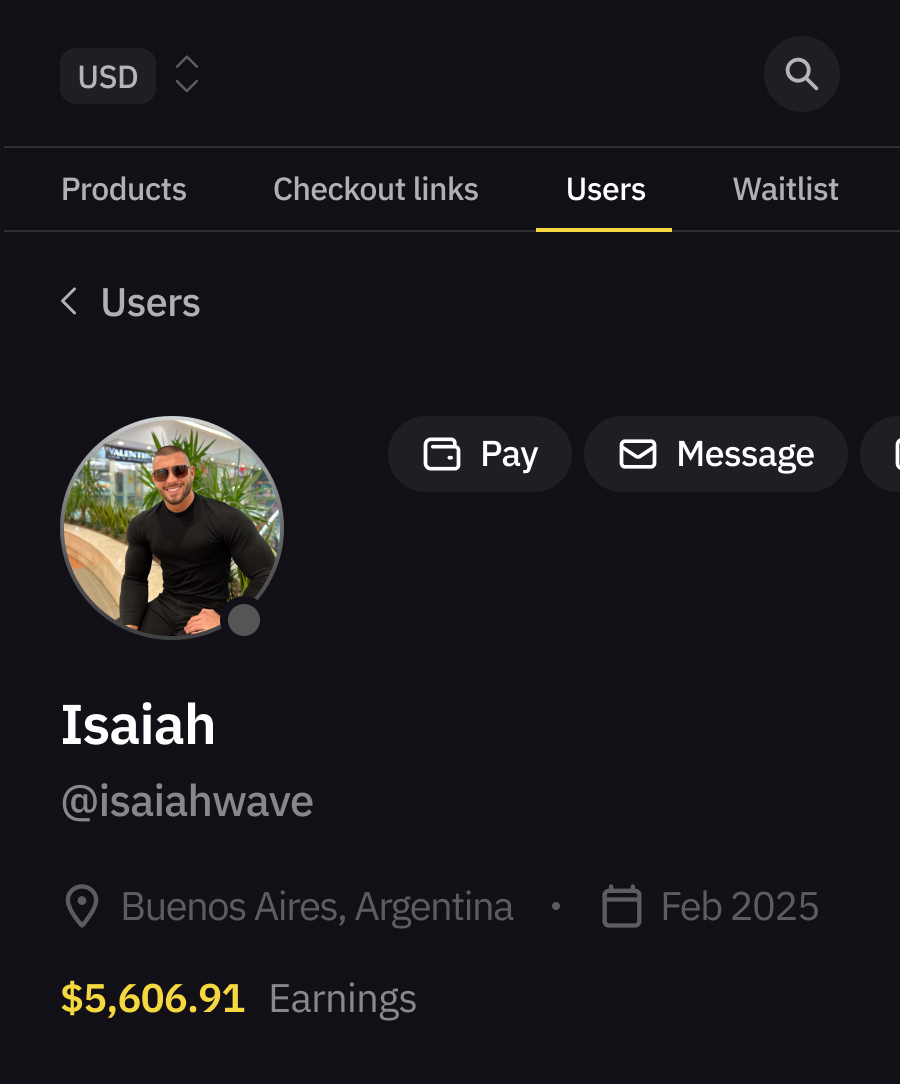Open the USD currency selector
Viewport: 900px width, 1084px height.
(129, 76)
